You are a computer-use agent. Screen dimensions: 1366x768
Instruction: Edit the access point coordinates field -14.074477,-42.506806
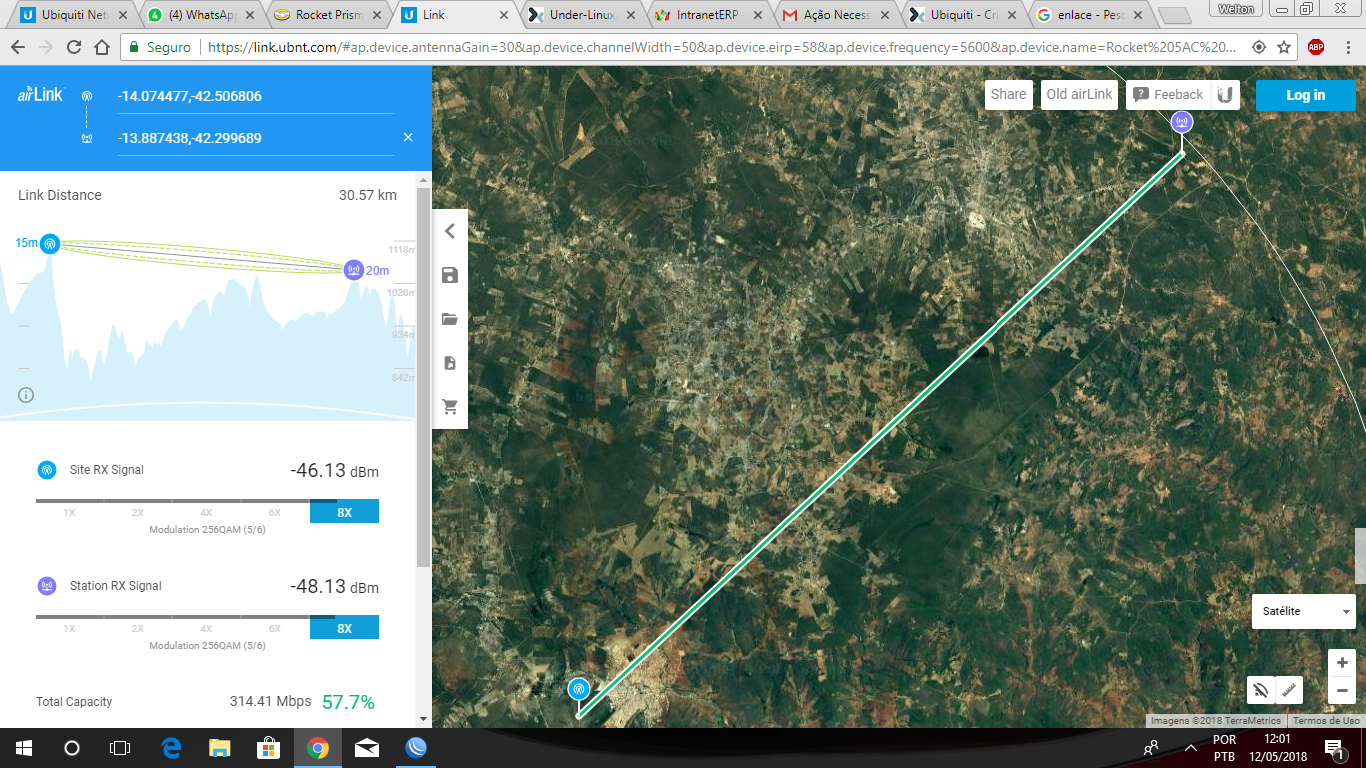(x=255, y=97)
